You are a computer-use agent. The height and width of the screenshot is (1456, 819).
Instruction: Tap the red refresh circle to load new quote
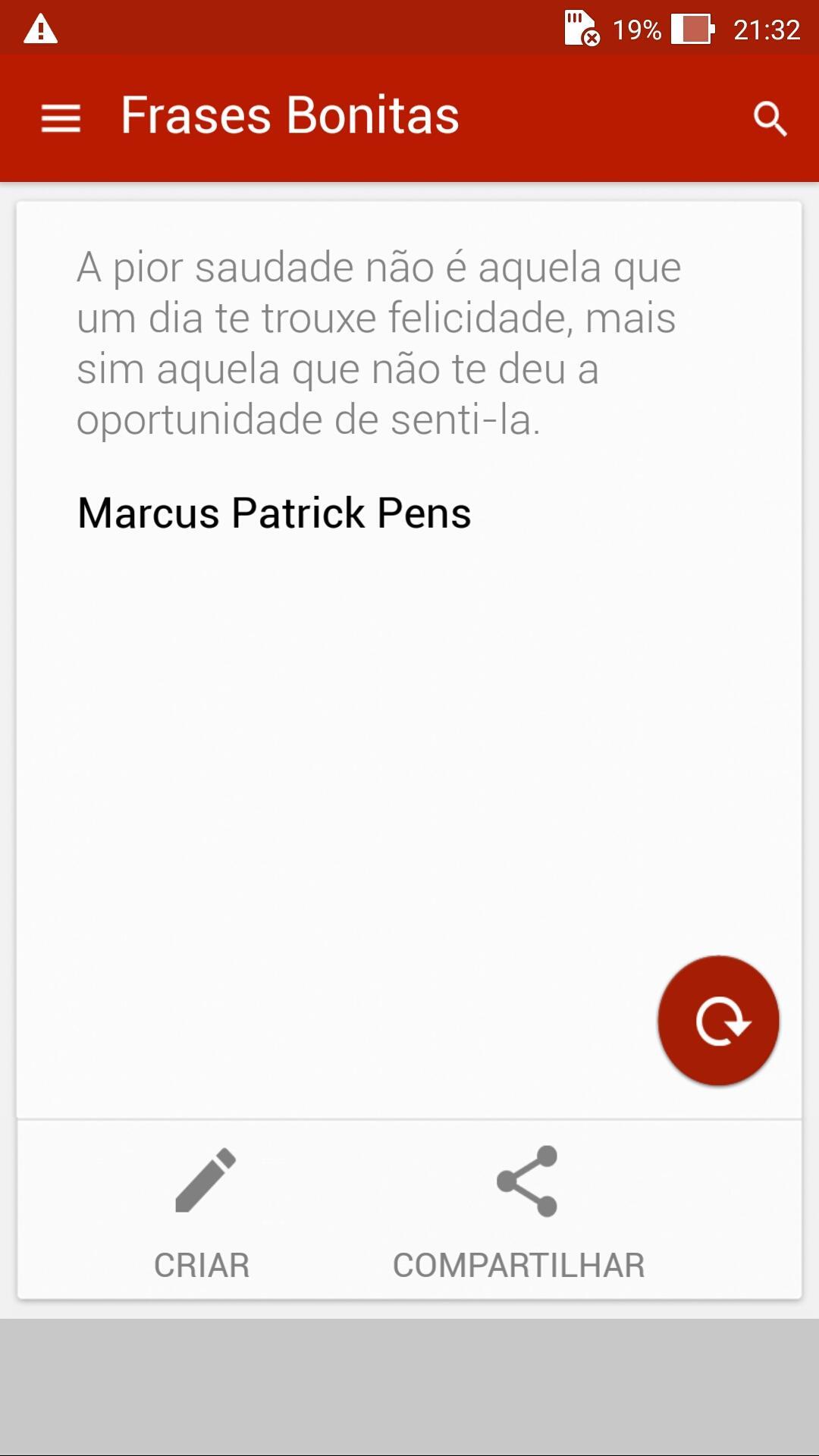click(x=717, y=1020)
